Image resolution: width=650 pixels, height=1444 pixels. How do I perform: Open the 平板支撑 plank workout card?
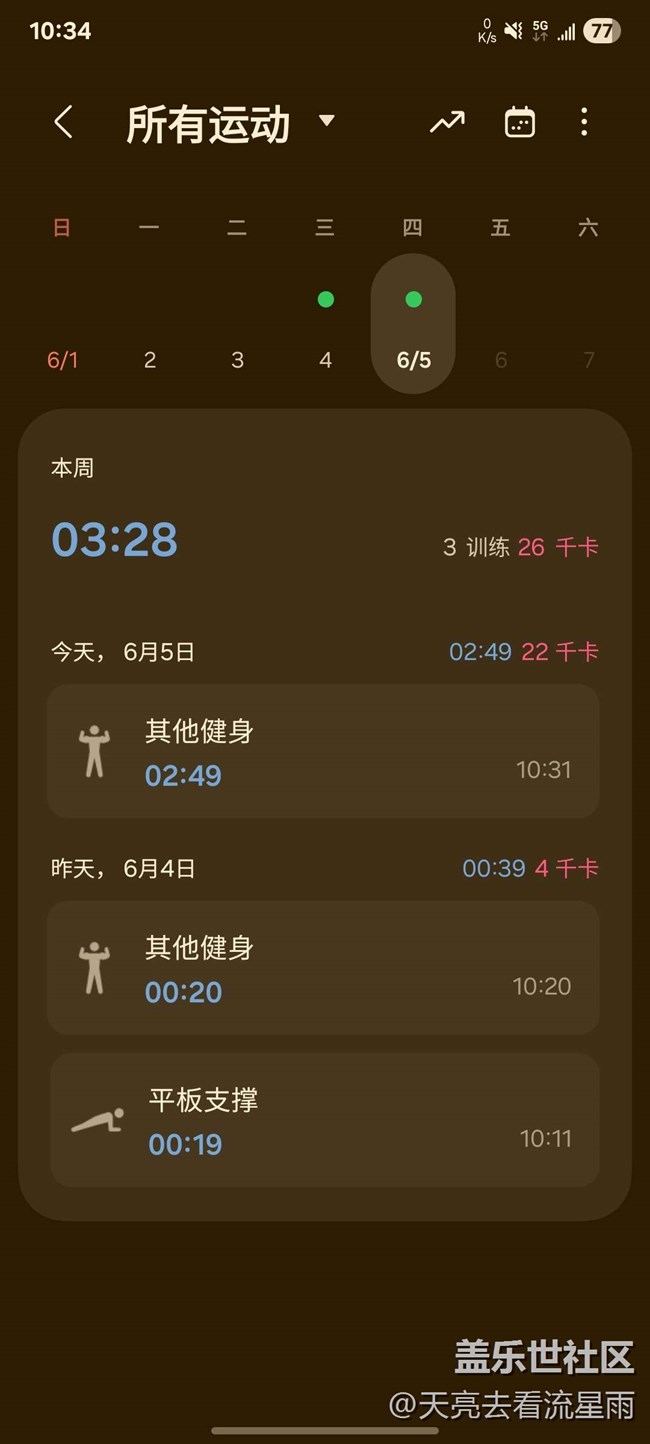tap(324, 1119)
